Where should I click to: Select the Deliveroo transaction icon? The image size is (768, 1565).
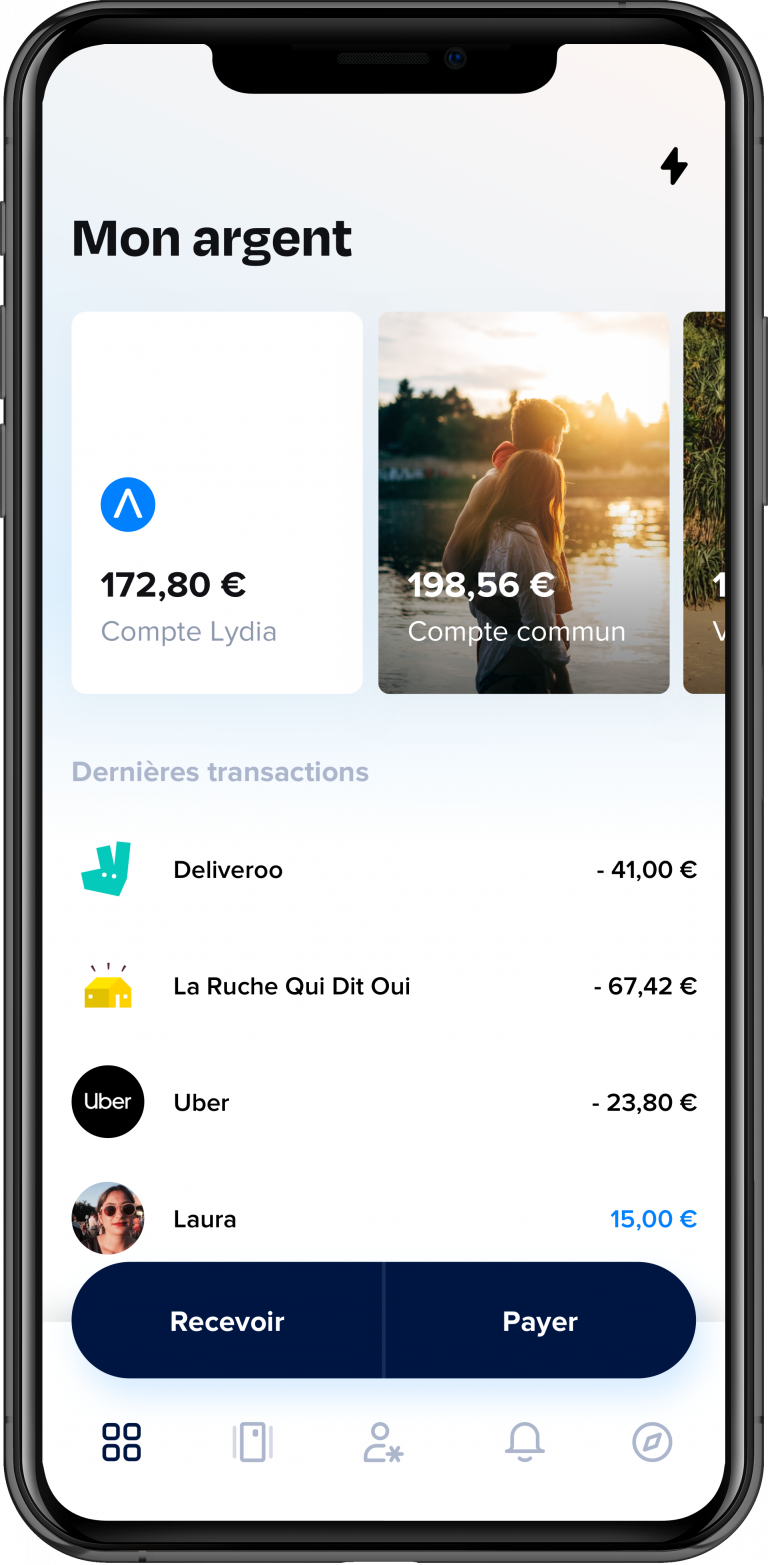[108, 869]
